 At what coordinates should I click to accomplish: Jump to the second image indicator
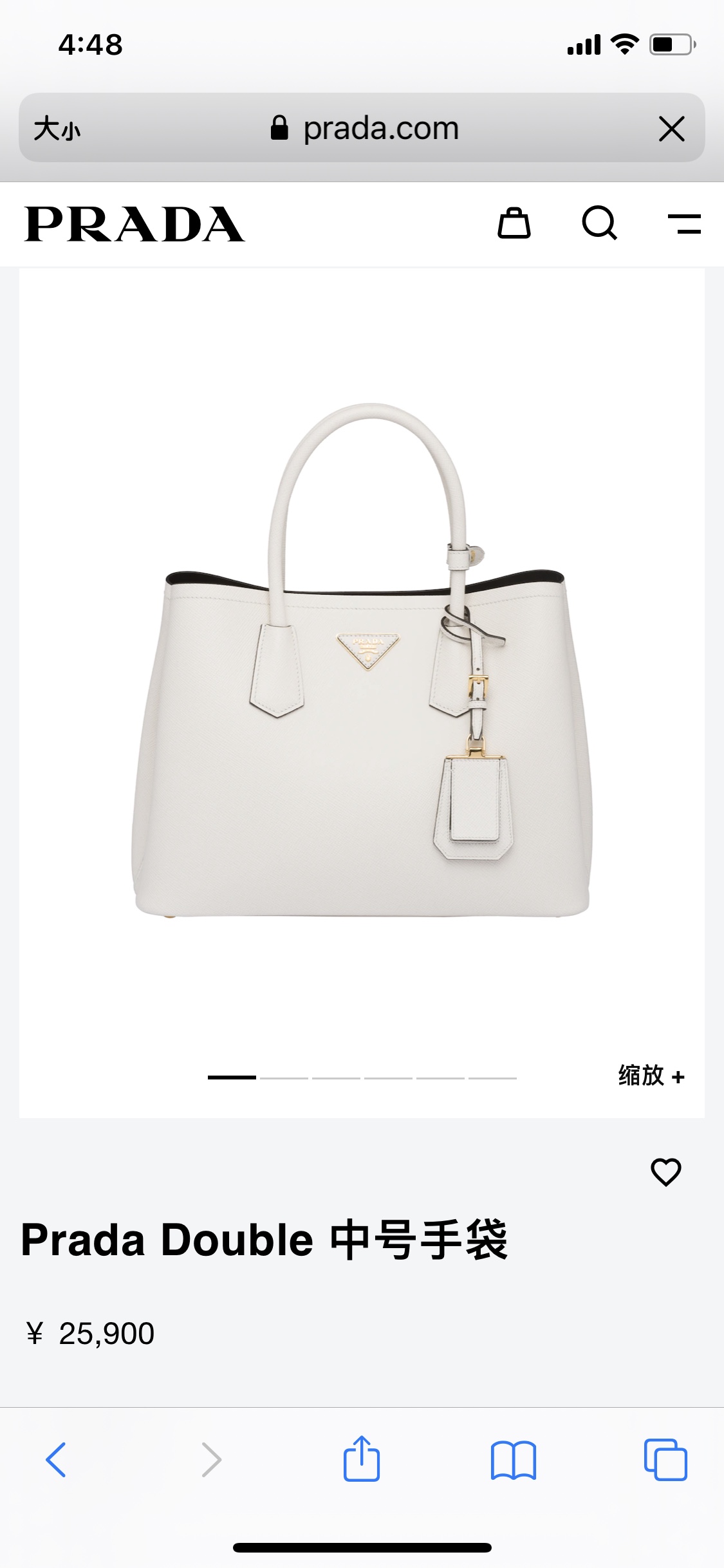pos(284,1077)
